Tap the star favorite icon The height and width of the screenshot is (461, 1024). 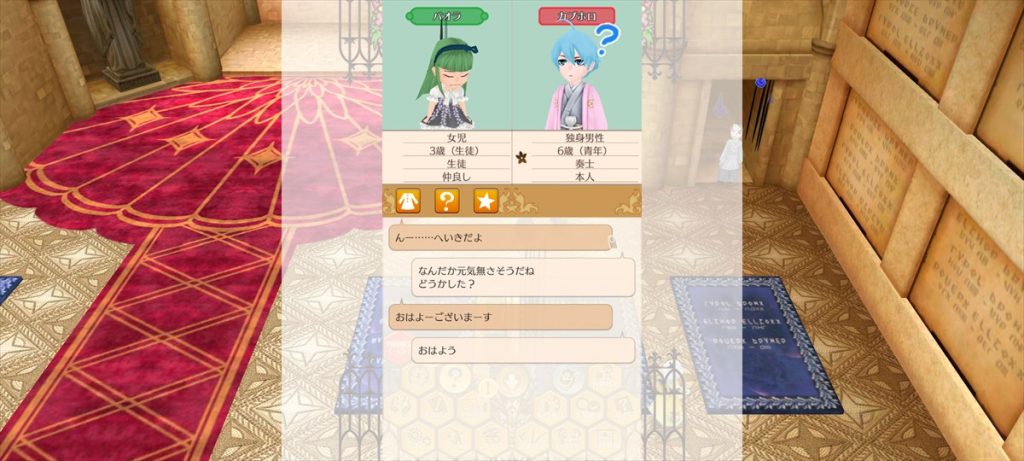click(x=485, y=201)
